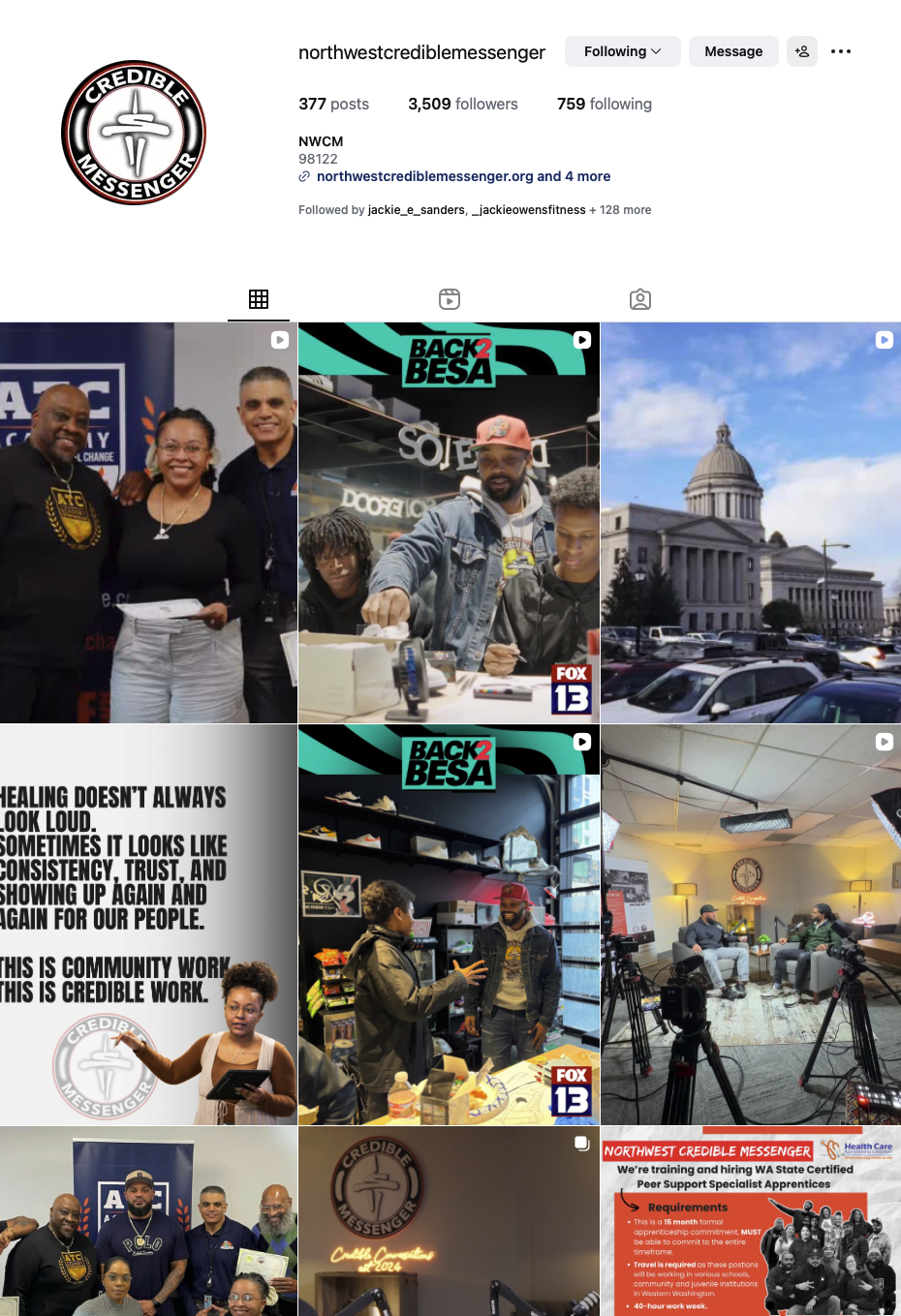901x1316 pixels.
Task: Open the podcast studio filming reel
Action: (x=751, y=925)
